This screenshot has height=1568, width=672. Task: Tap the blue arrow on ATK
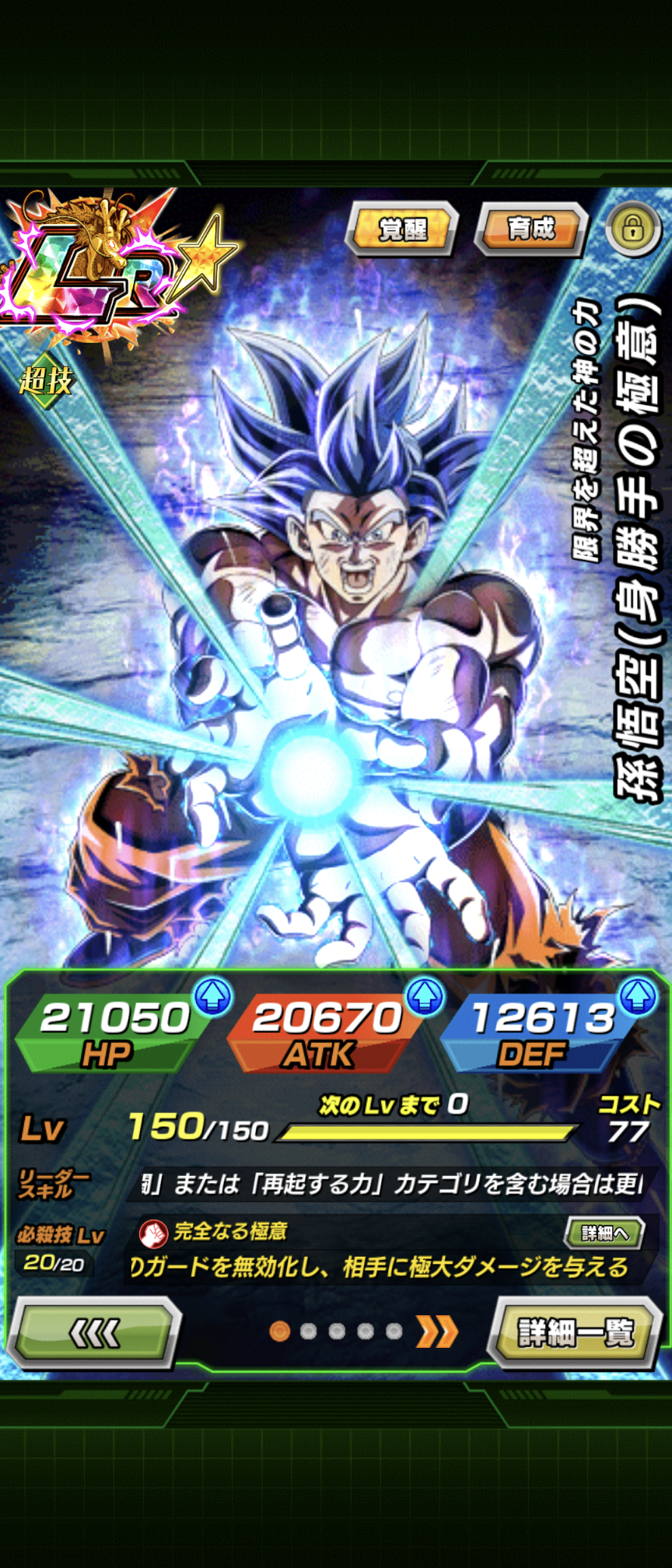click(x=425, y=995)
